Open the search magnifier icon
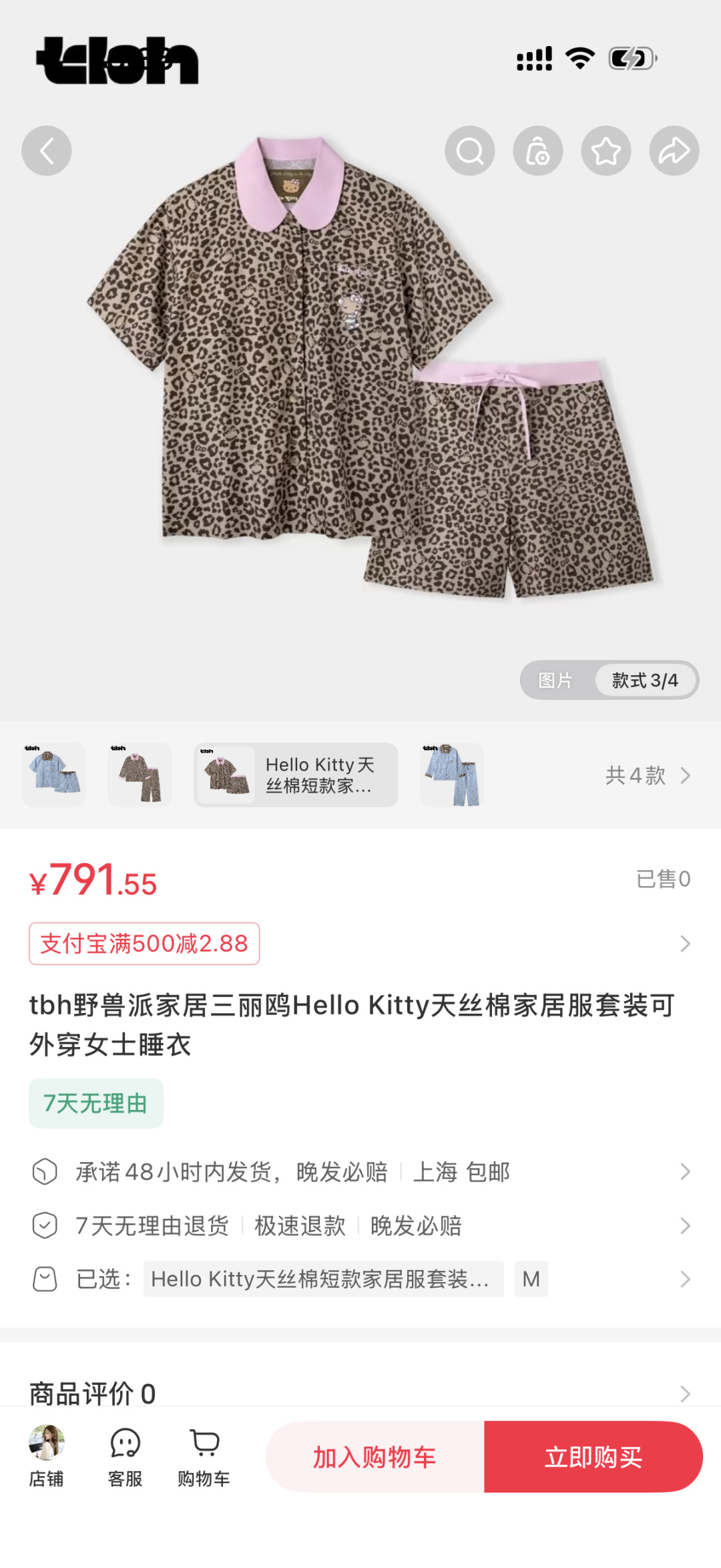 [470, 151]
